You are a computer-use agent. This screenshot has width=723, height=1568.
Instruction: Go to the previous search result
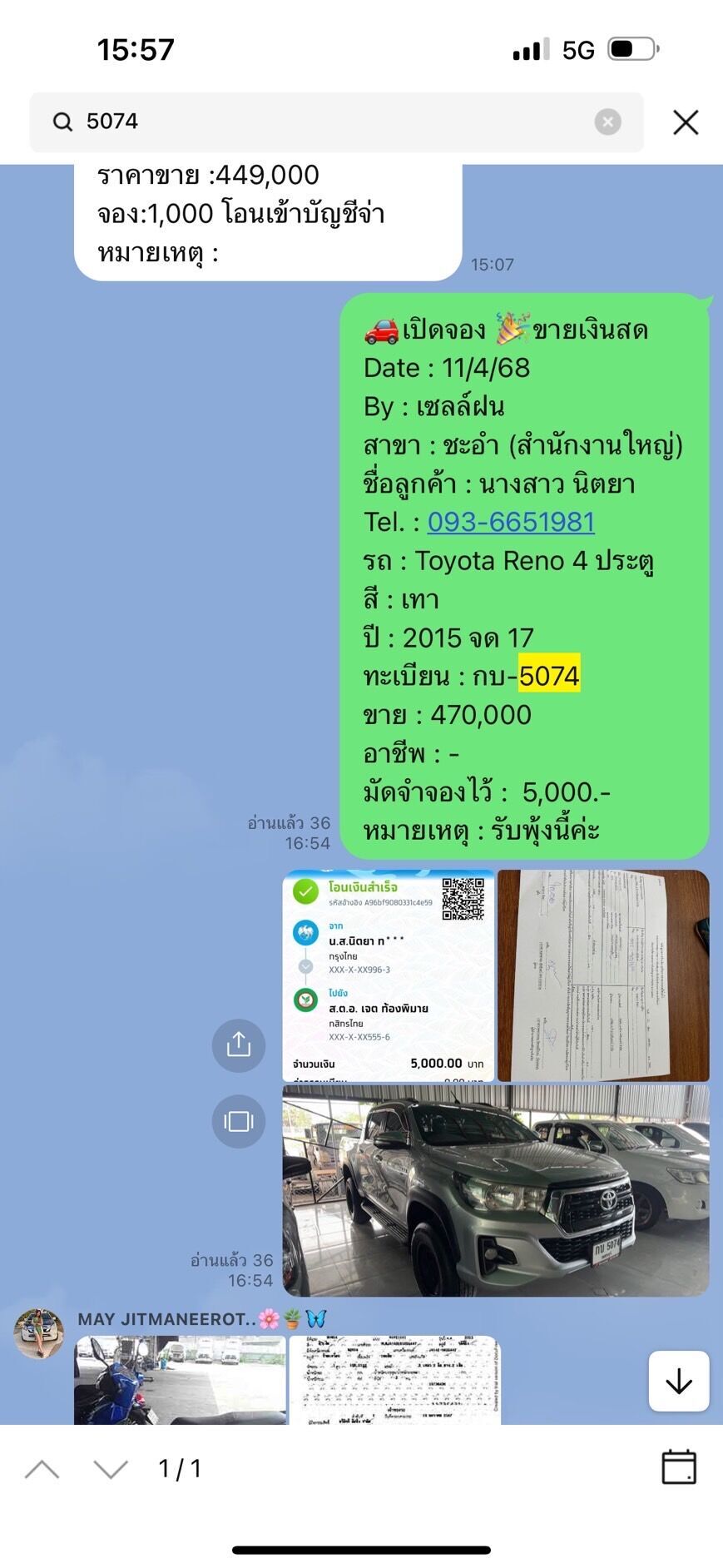tap(42, 1469)
